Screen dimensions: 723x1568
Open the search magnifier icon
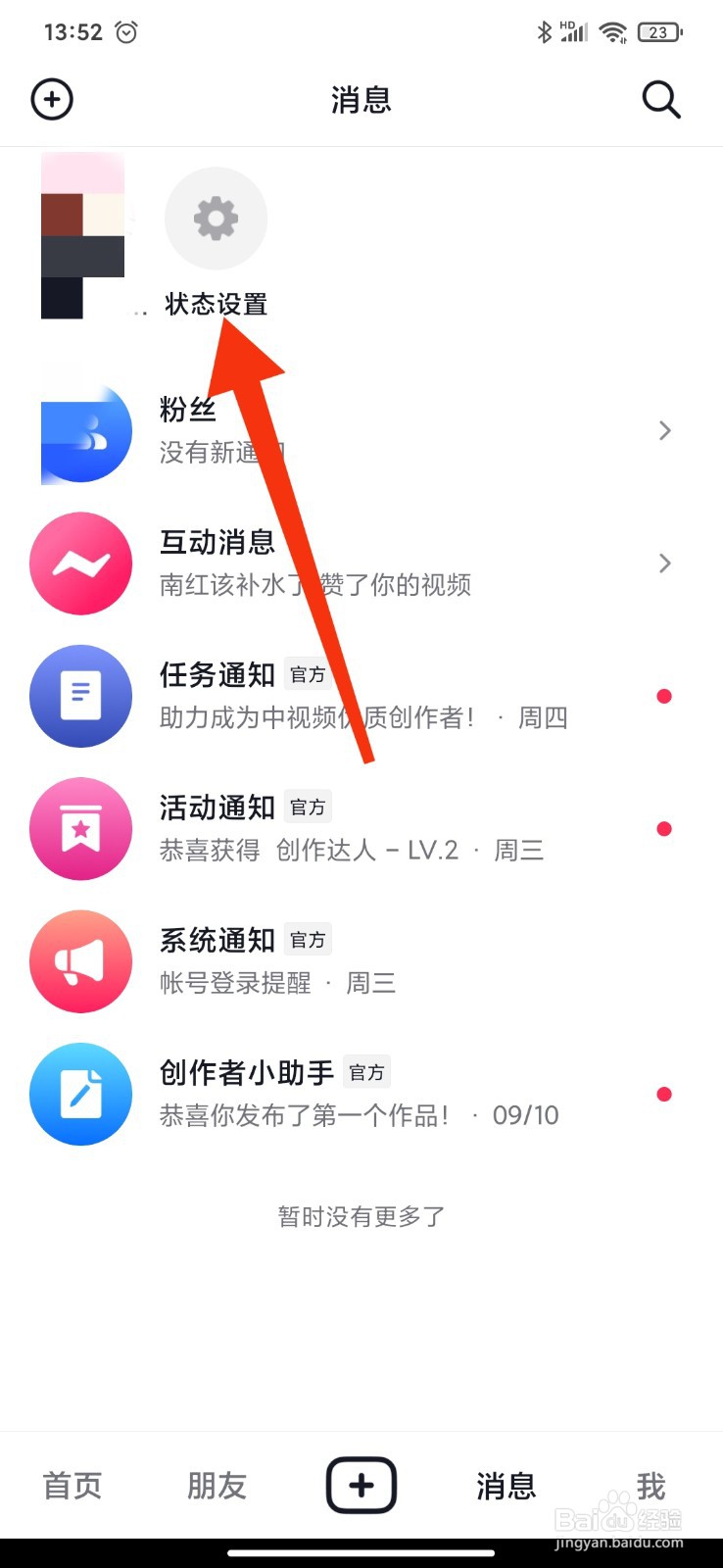click(661, 99)
